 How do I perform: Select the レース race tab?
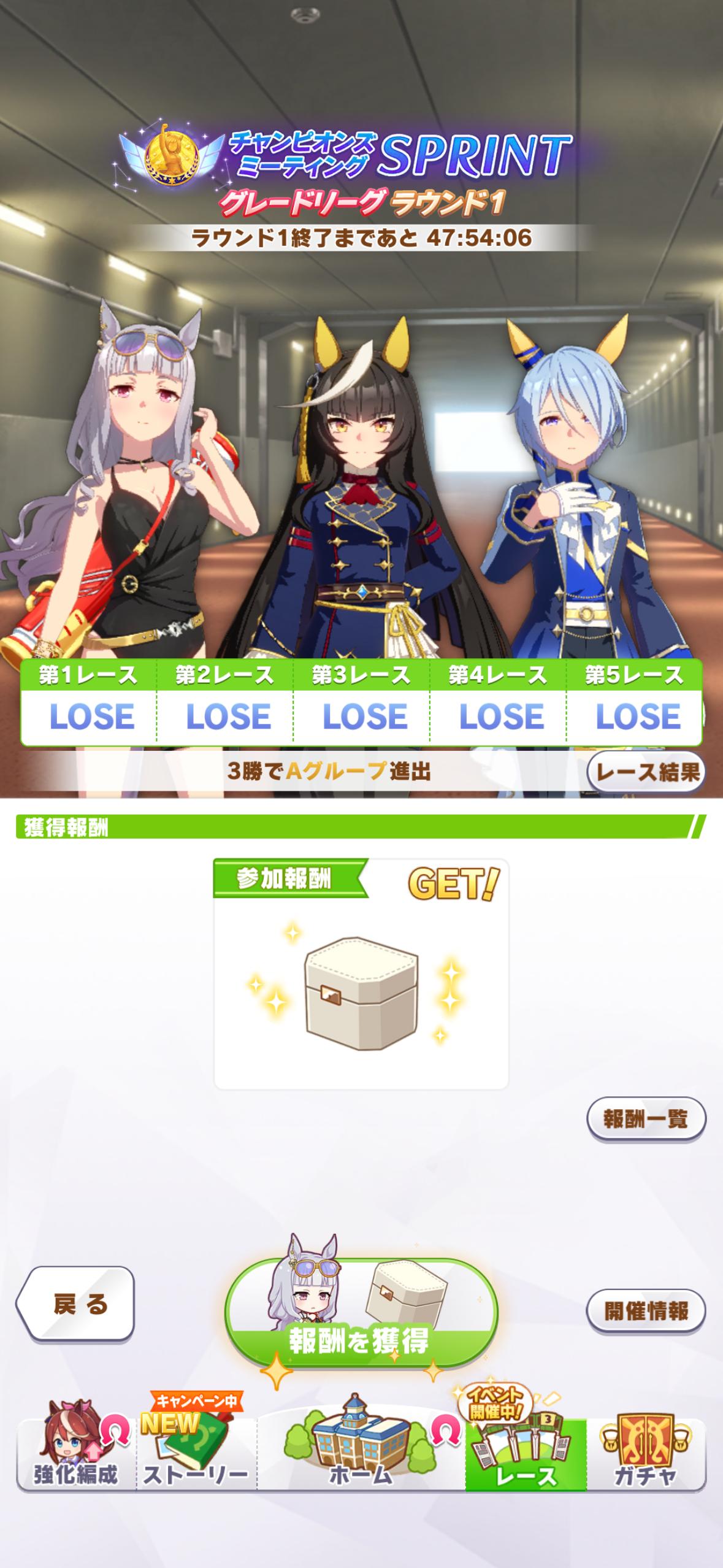(x=526, y=1455)
